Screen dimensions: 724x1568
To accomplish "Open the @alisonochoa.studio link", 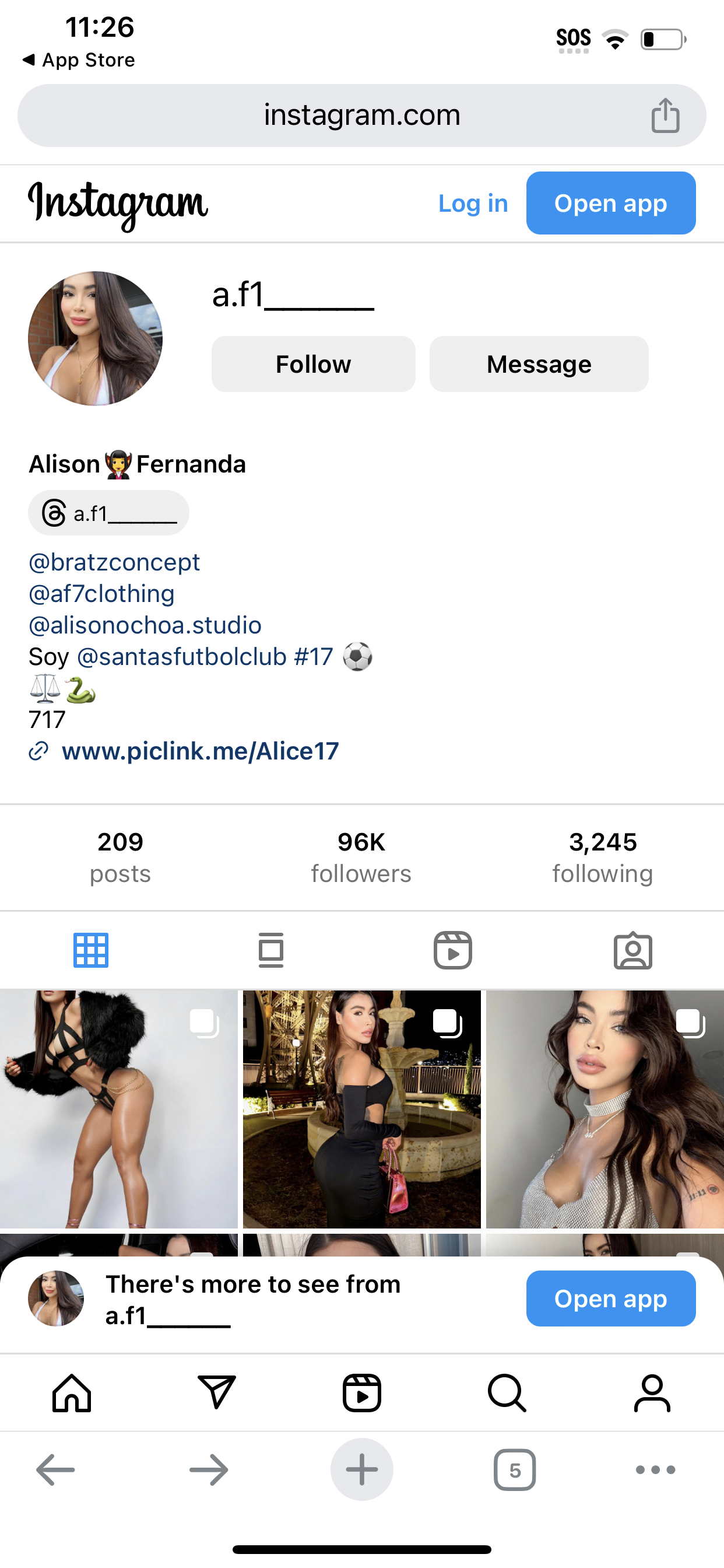I will pyautogui.click(x=145, y=625).
